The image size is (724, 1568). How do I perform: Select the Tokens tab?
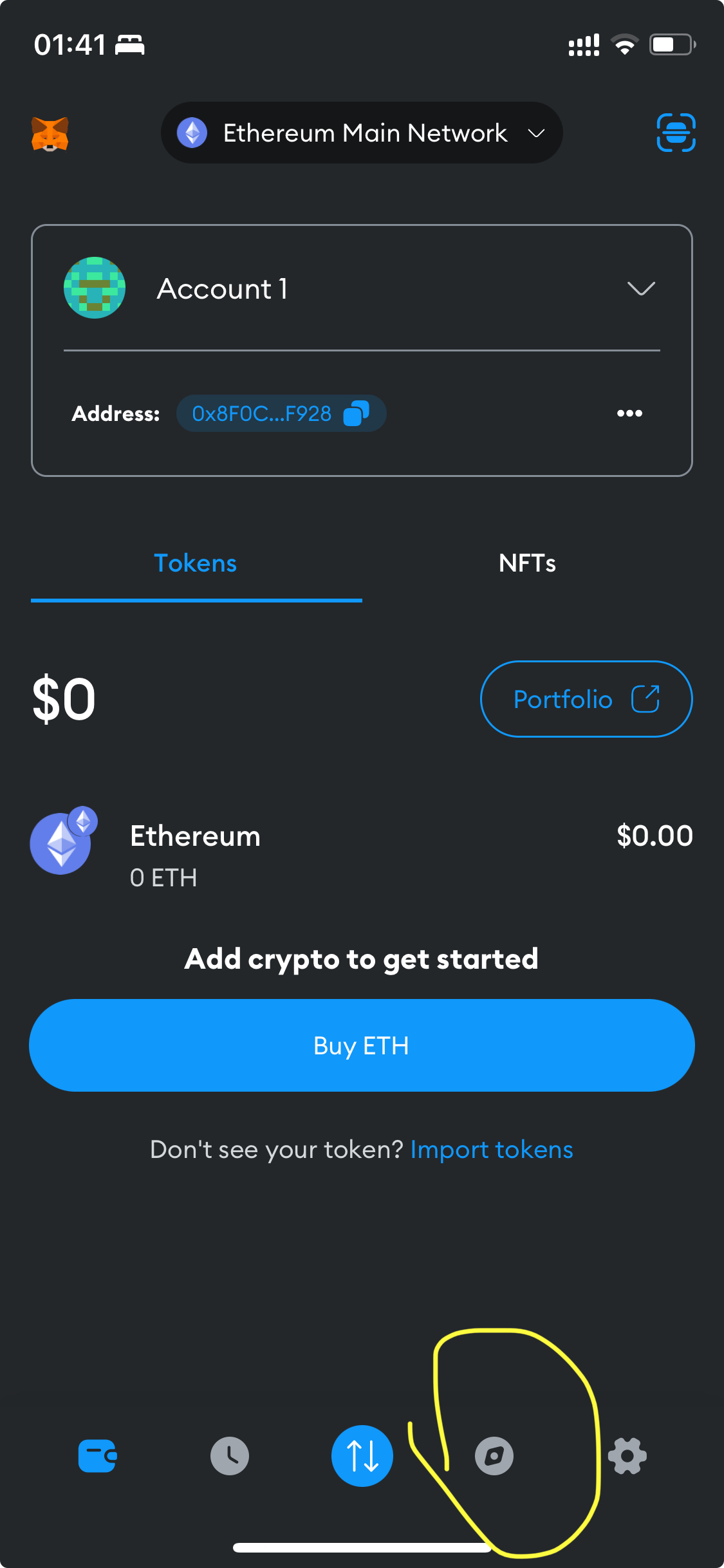click(x=196, y=563)
